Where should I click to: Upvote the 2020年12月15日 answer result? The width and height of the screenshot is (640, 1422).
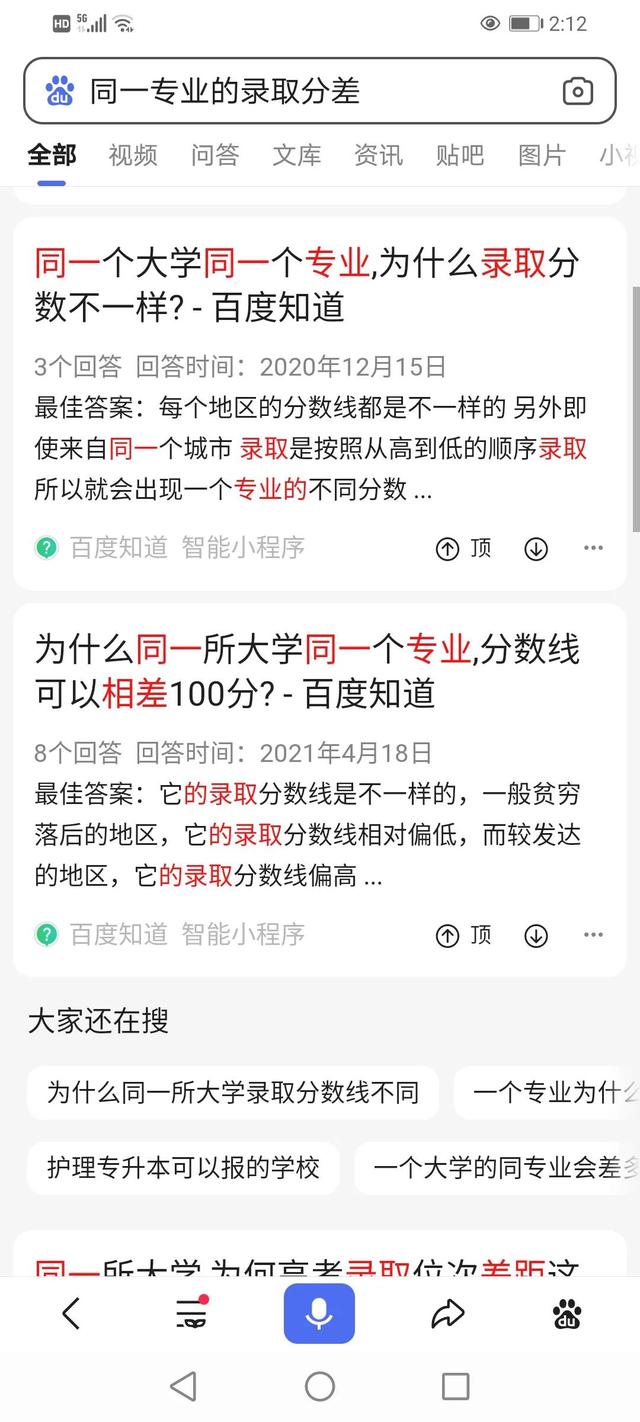click(x=464, y=548)
